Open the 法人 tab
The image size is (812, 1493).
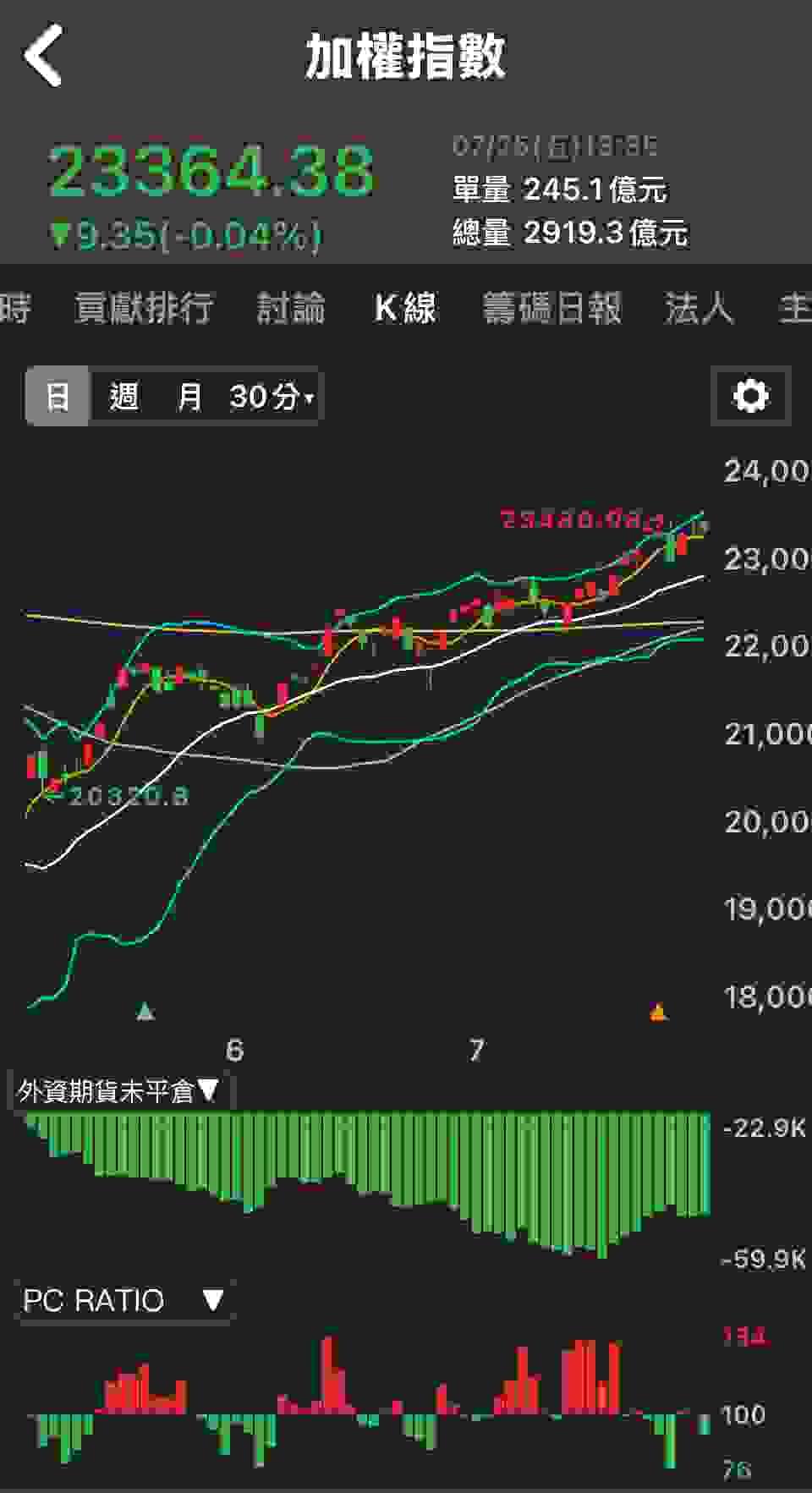[x=699, y=308]
